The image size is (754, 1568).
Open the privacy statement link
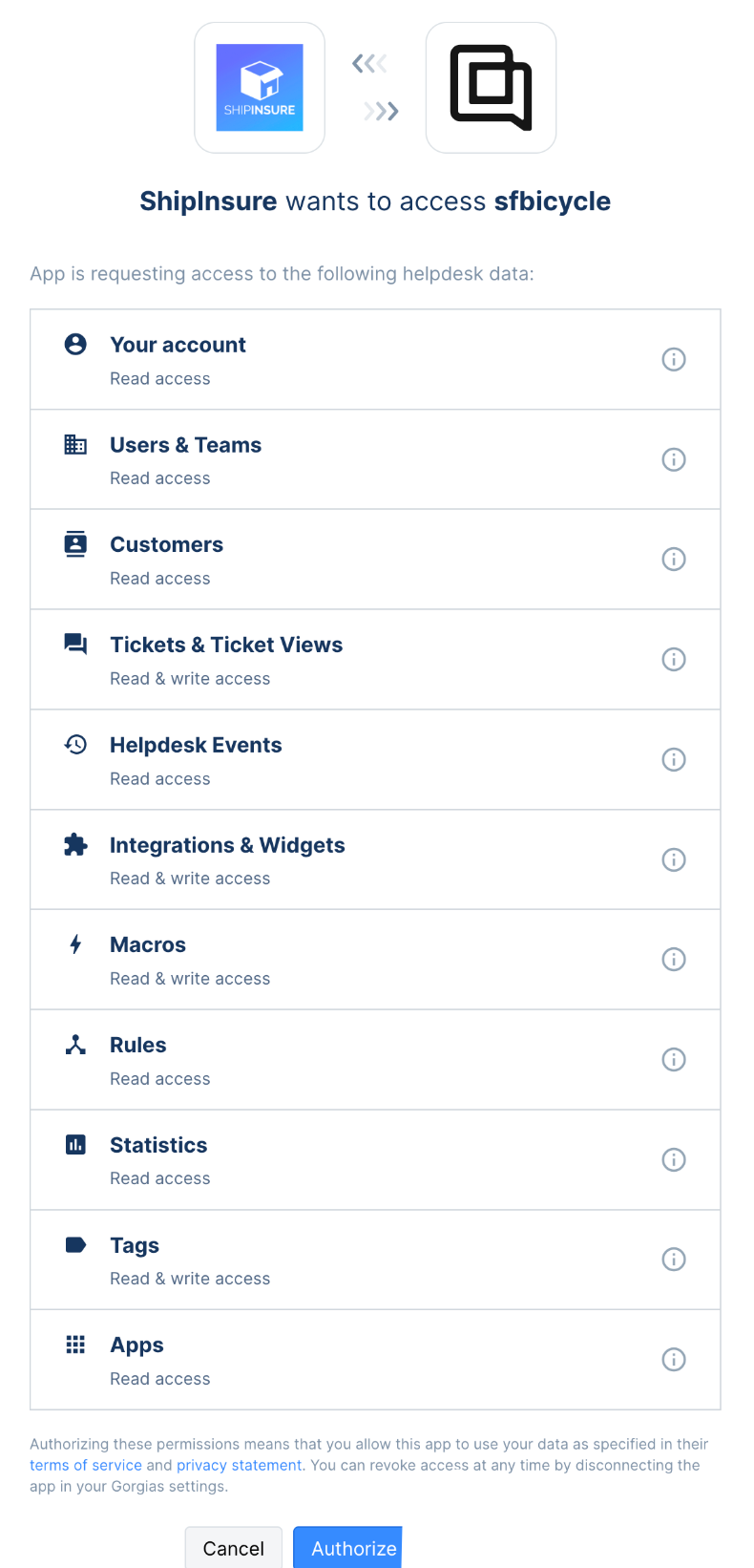coord(240,1465)
